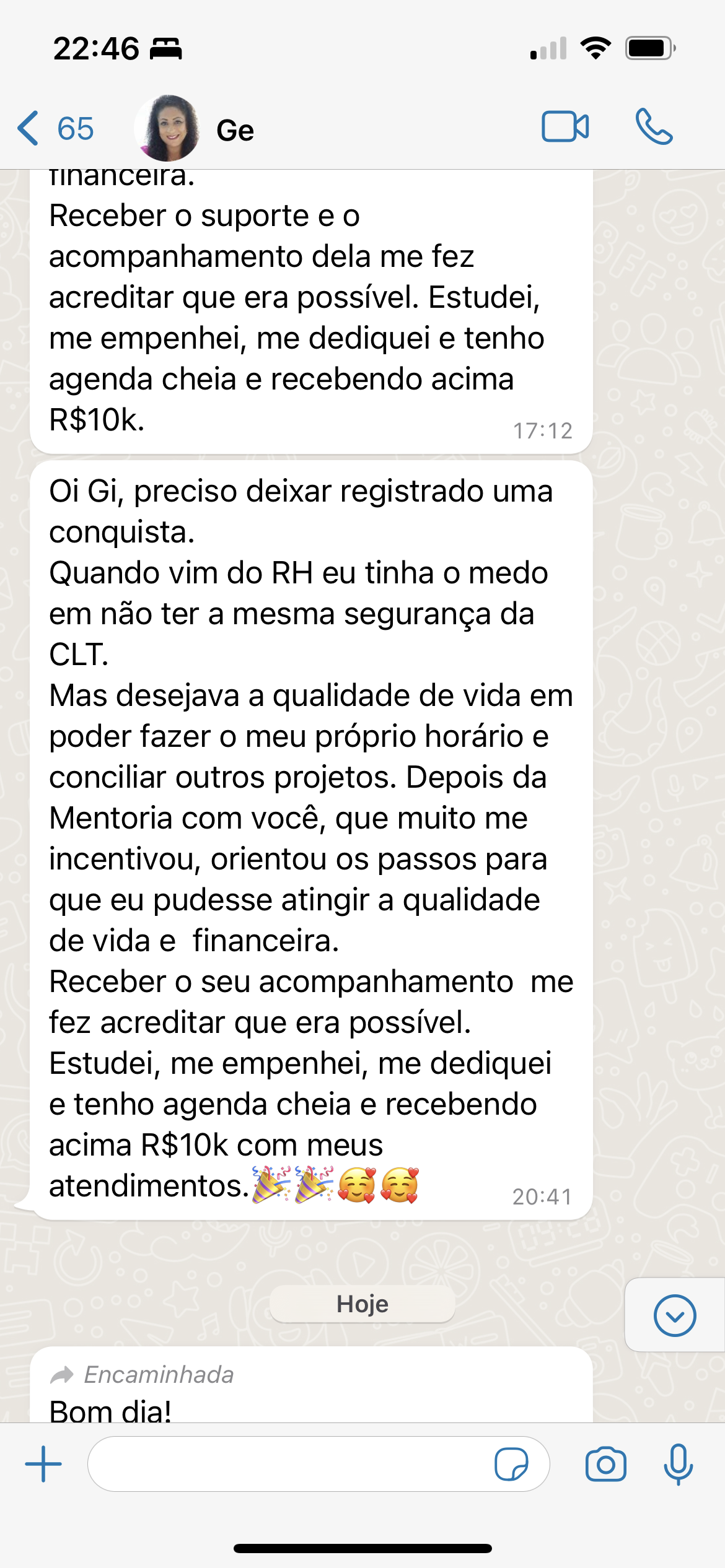Tap the microphone to record a voice message
Viewport: 725px width, 1568px height.
tap(678, 1464)
